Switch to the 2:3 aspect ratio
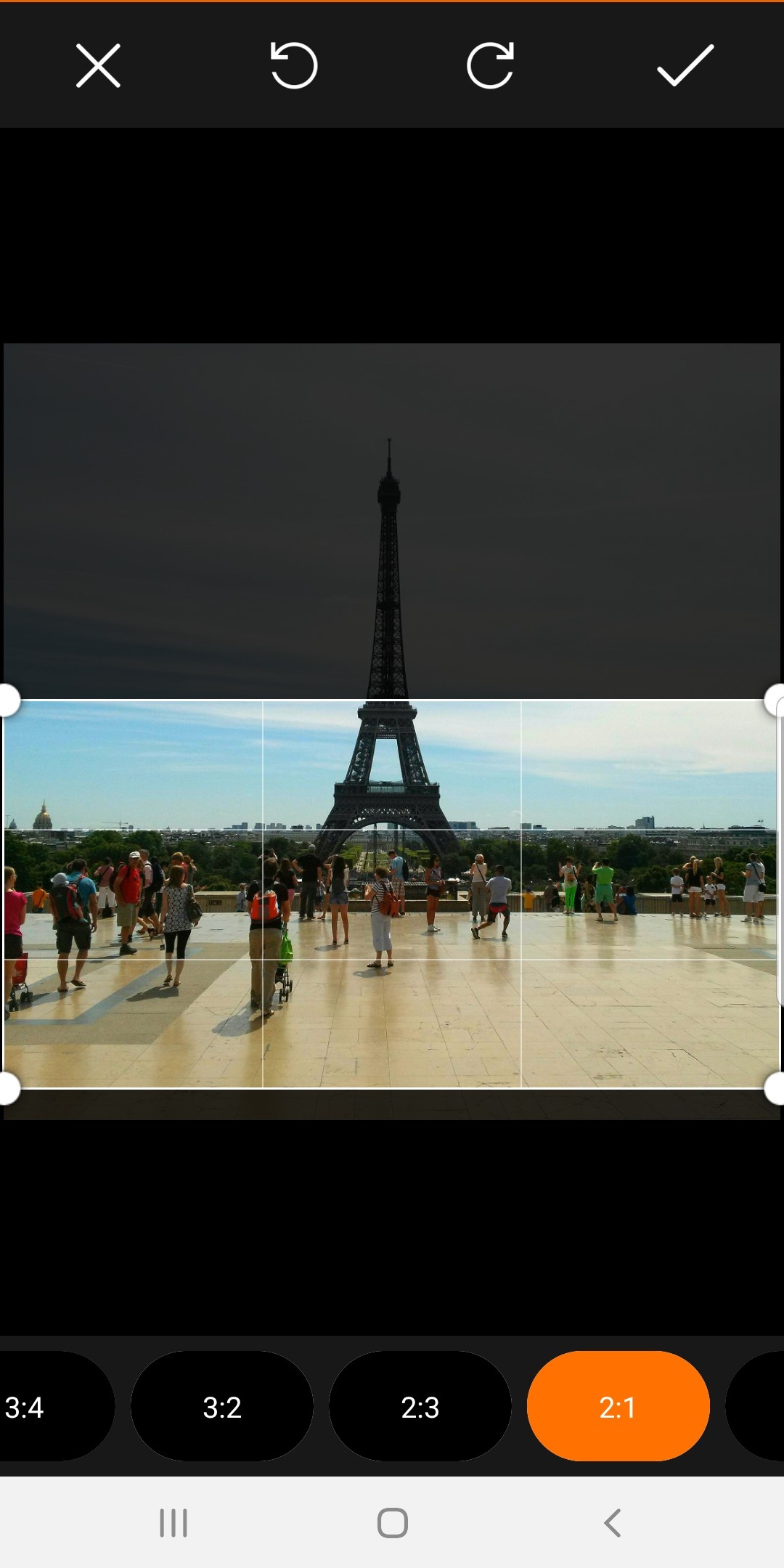 click(x=420, y=1407)
